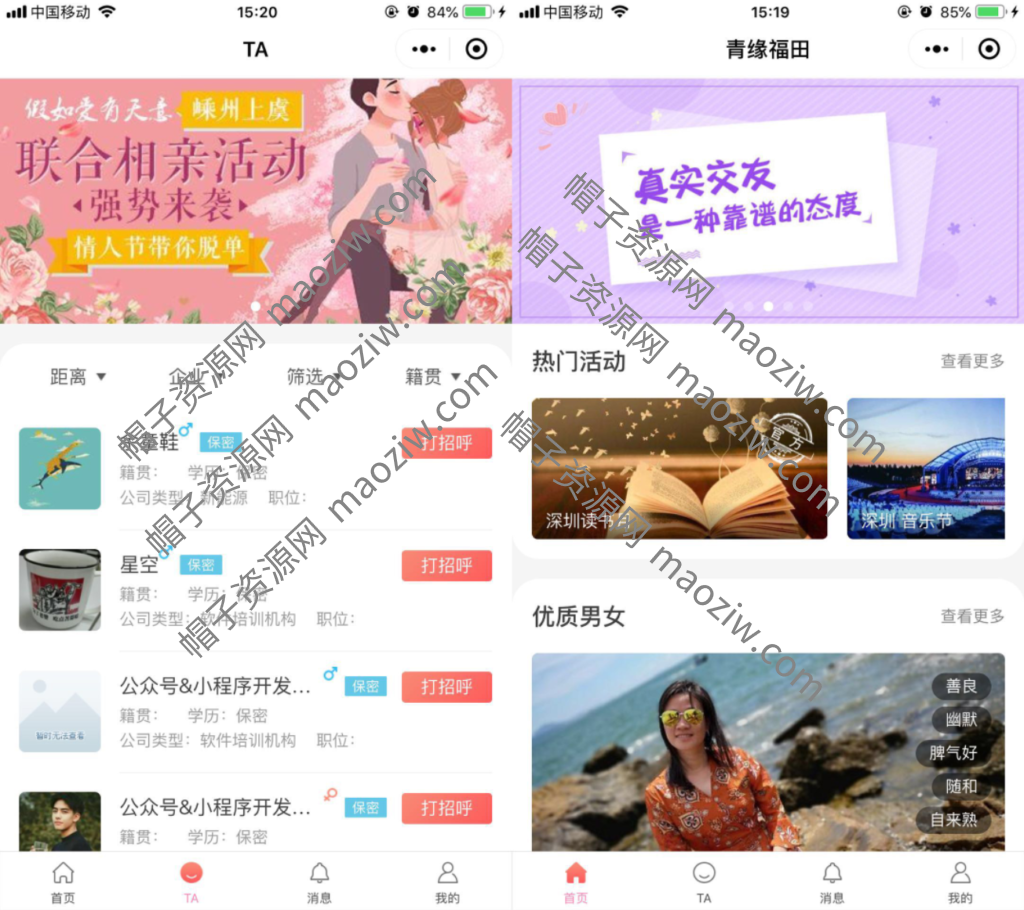Switch to the 消息 tab on the TA page
Viewport: 1024px width, 910px height.
pos(319,882)
